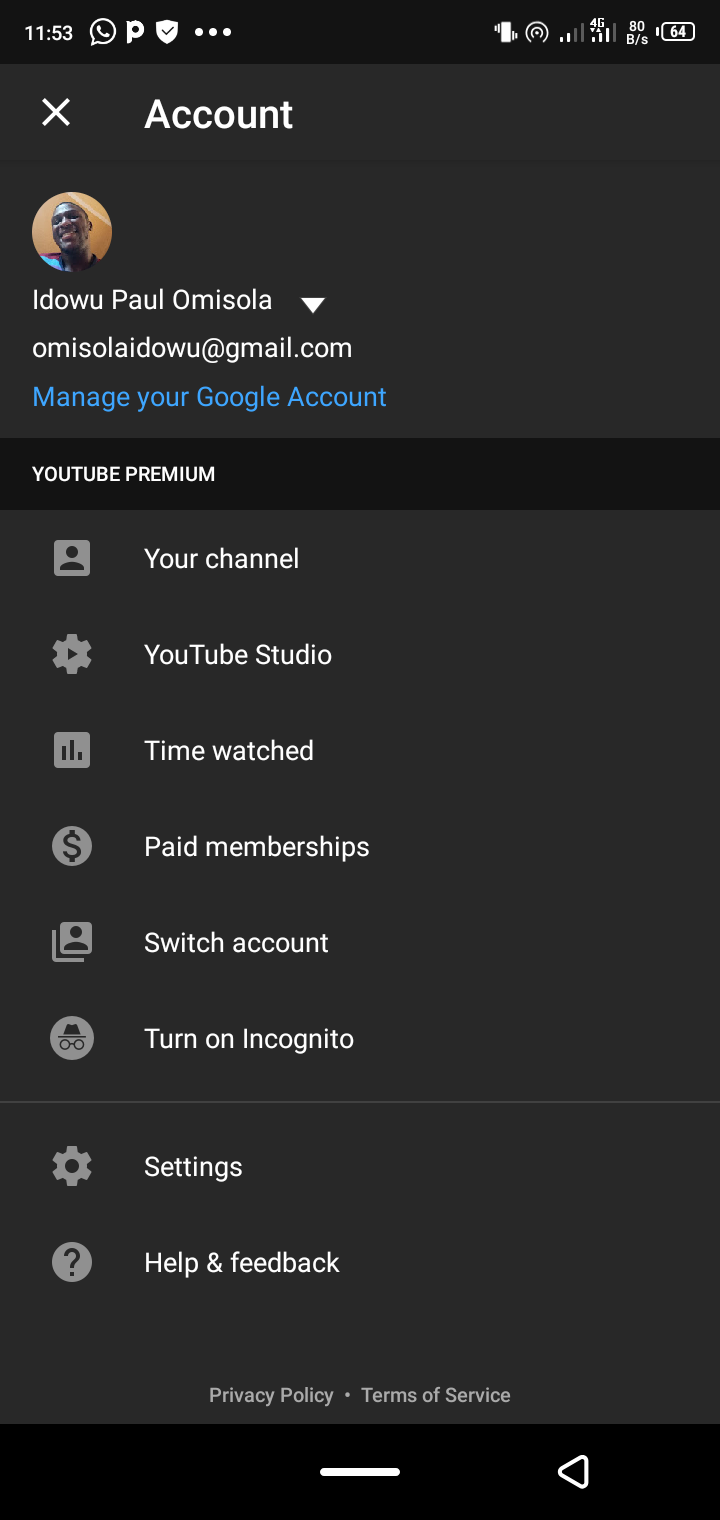Click the Settings gear icon
720x1520 pixels.
[71, 1165]
